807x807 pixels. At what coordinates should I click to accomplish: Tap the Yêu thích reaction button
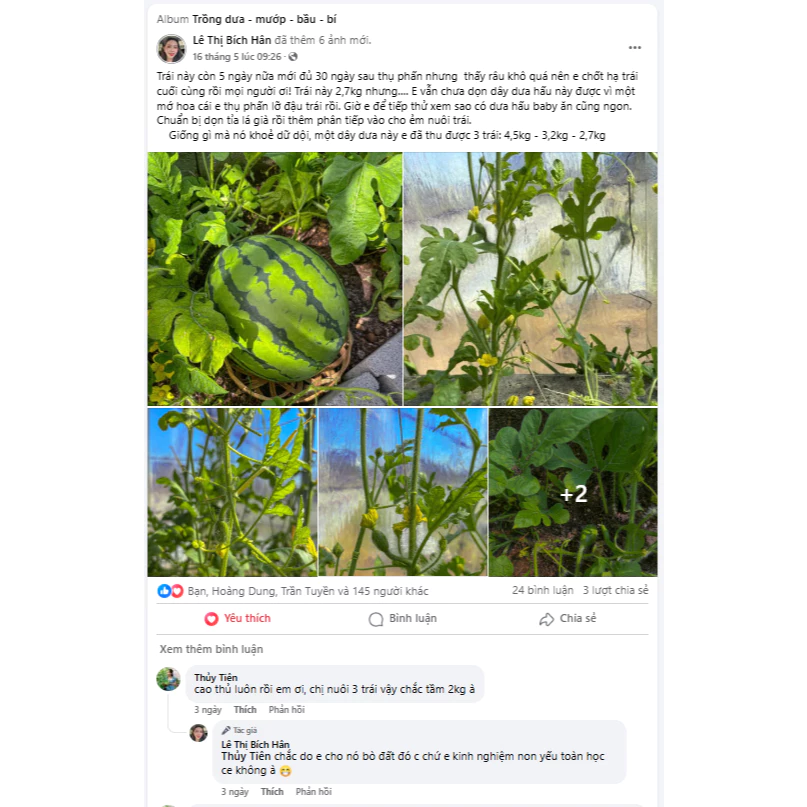[x=238, y=619]
